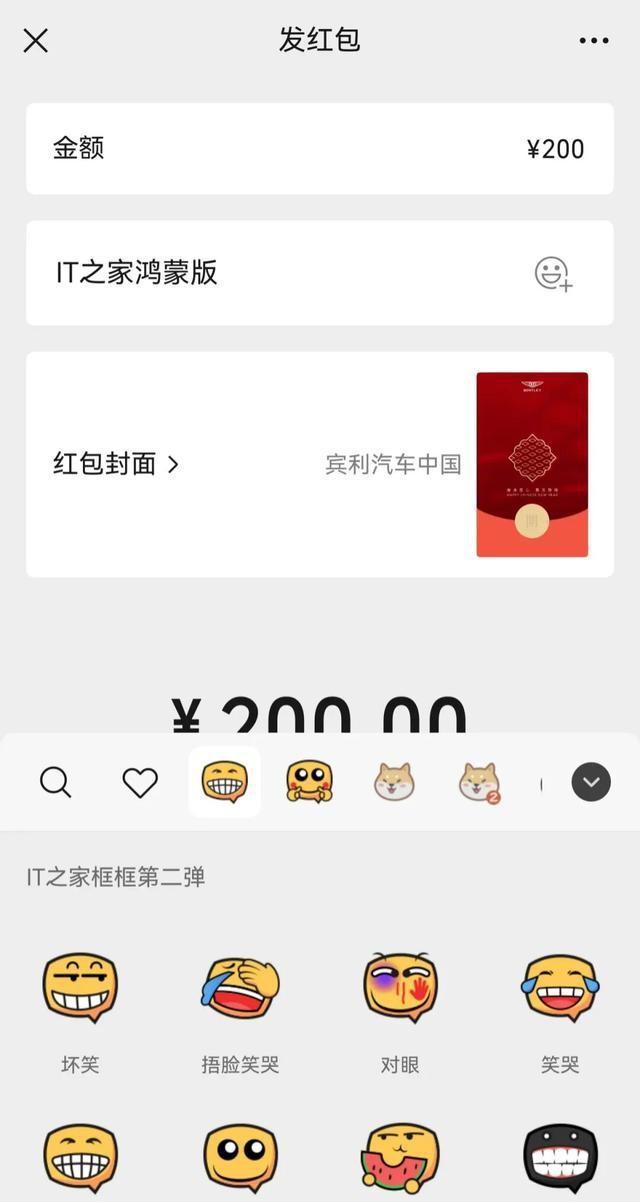
Task: Search for stickers with magnifier icon
Action: [56, 782]
